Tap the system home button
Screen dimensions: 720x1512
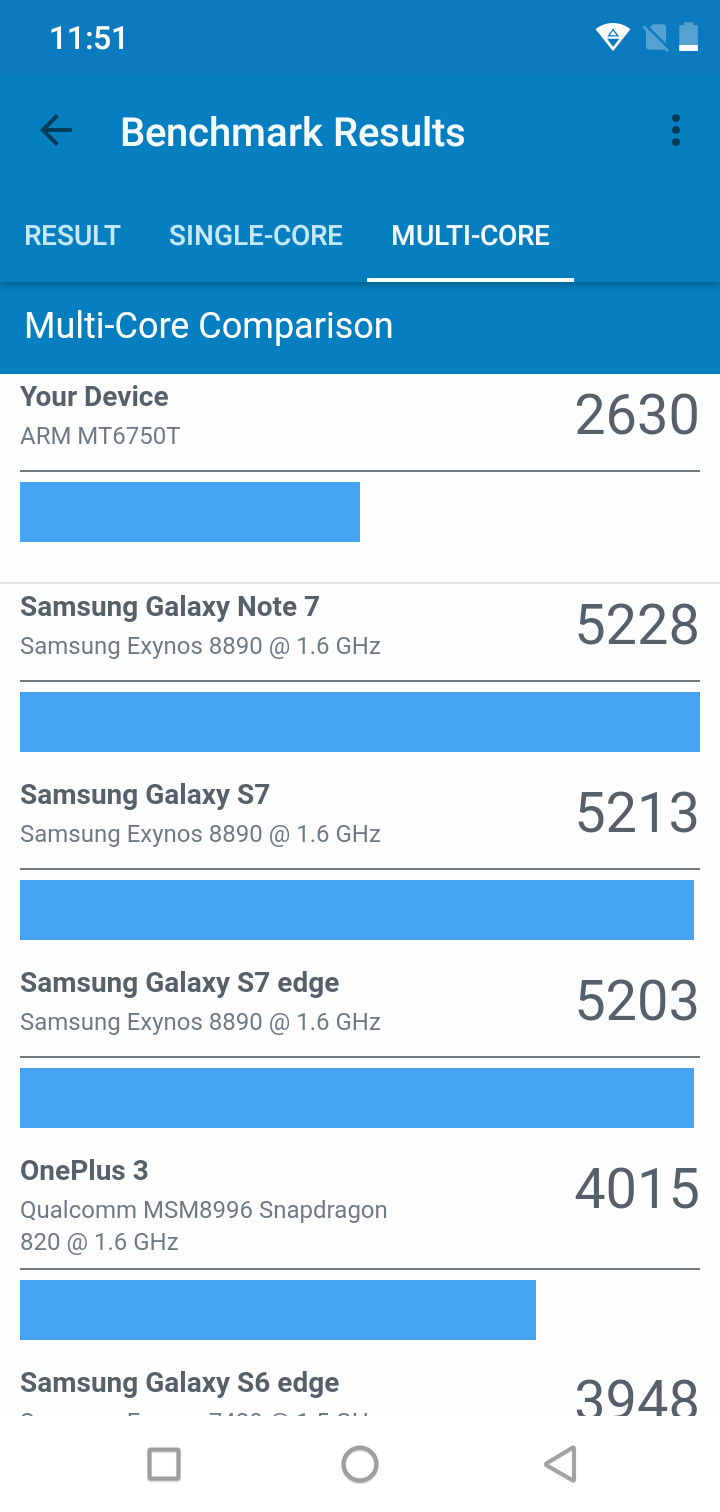click(x=360, y=1464)
